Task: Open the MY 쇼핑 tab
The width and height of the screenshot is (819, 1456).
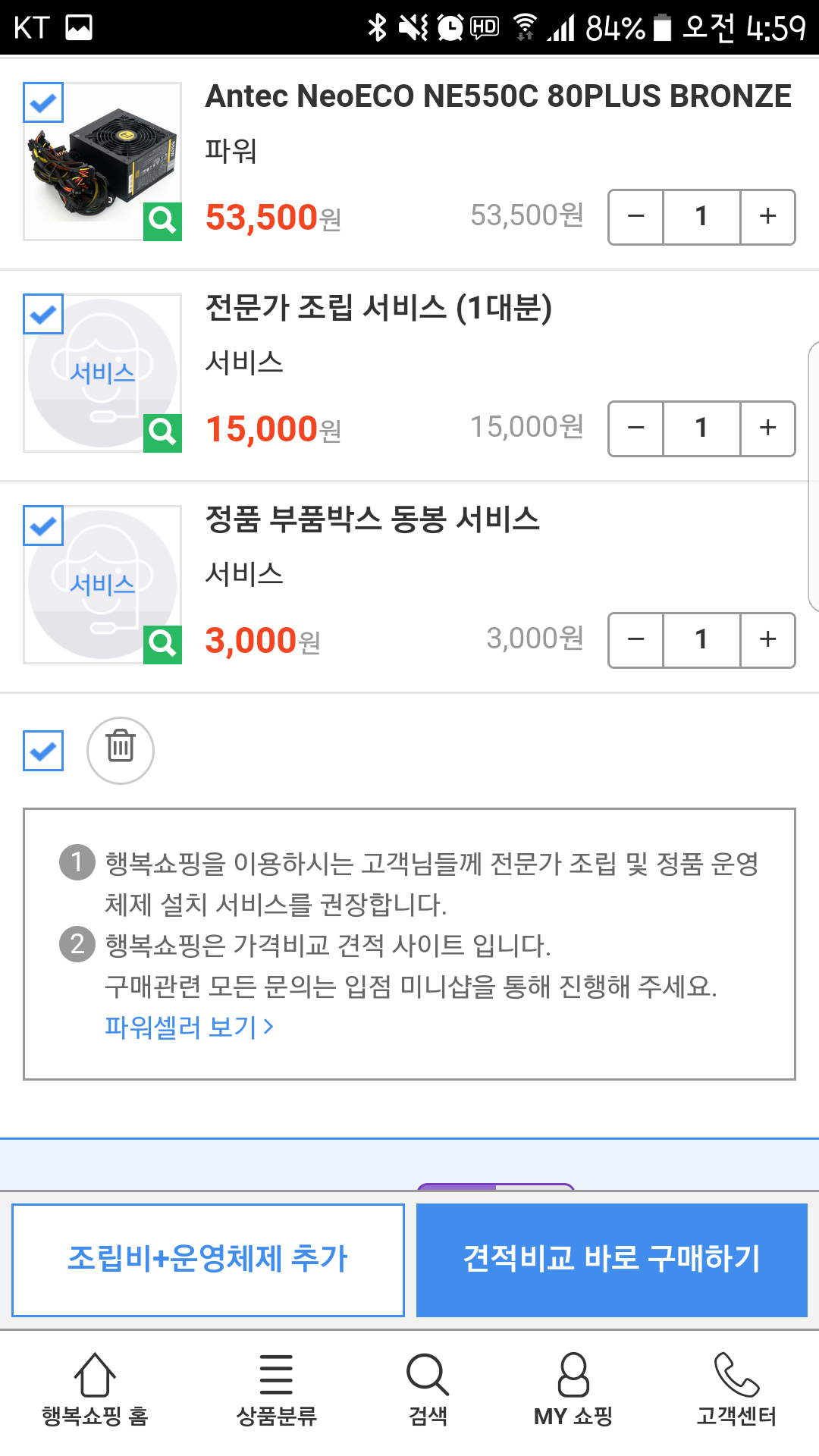Action: point(573,1389)
